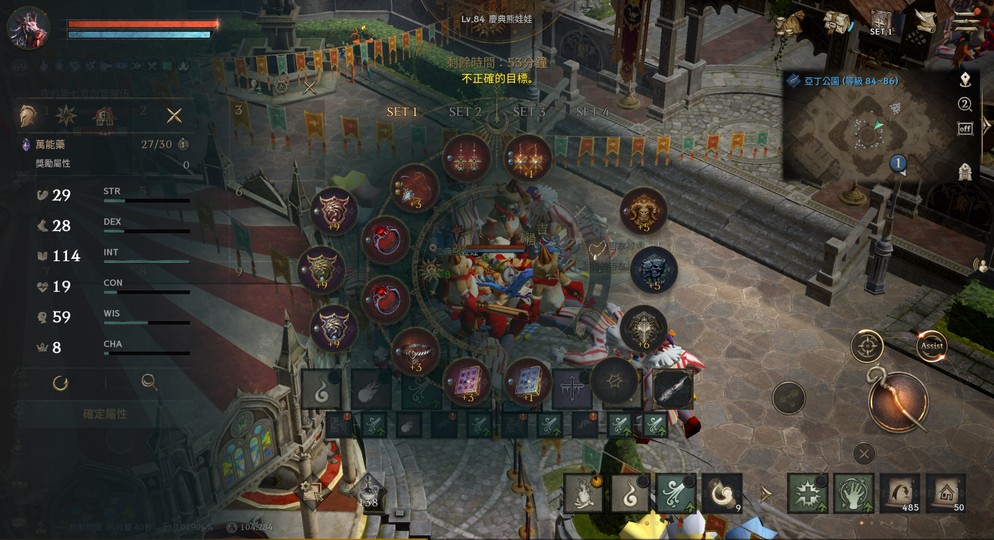Attack with the main staff button
The width and height of the screenshot is (994, 540).
click(898, 400)
